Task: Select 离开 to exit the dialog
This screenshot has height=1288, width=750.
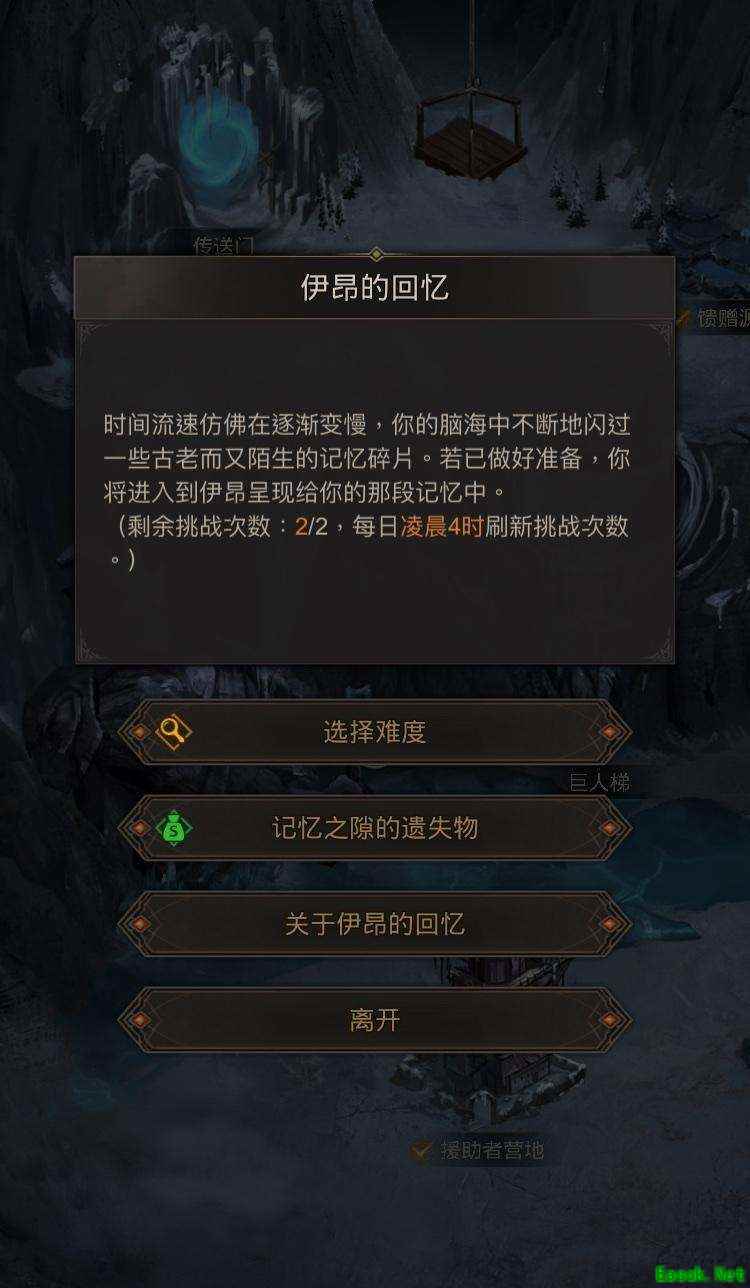Action: 375,1020
